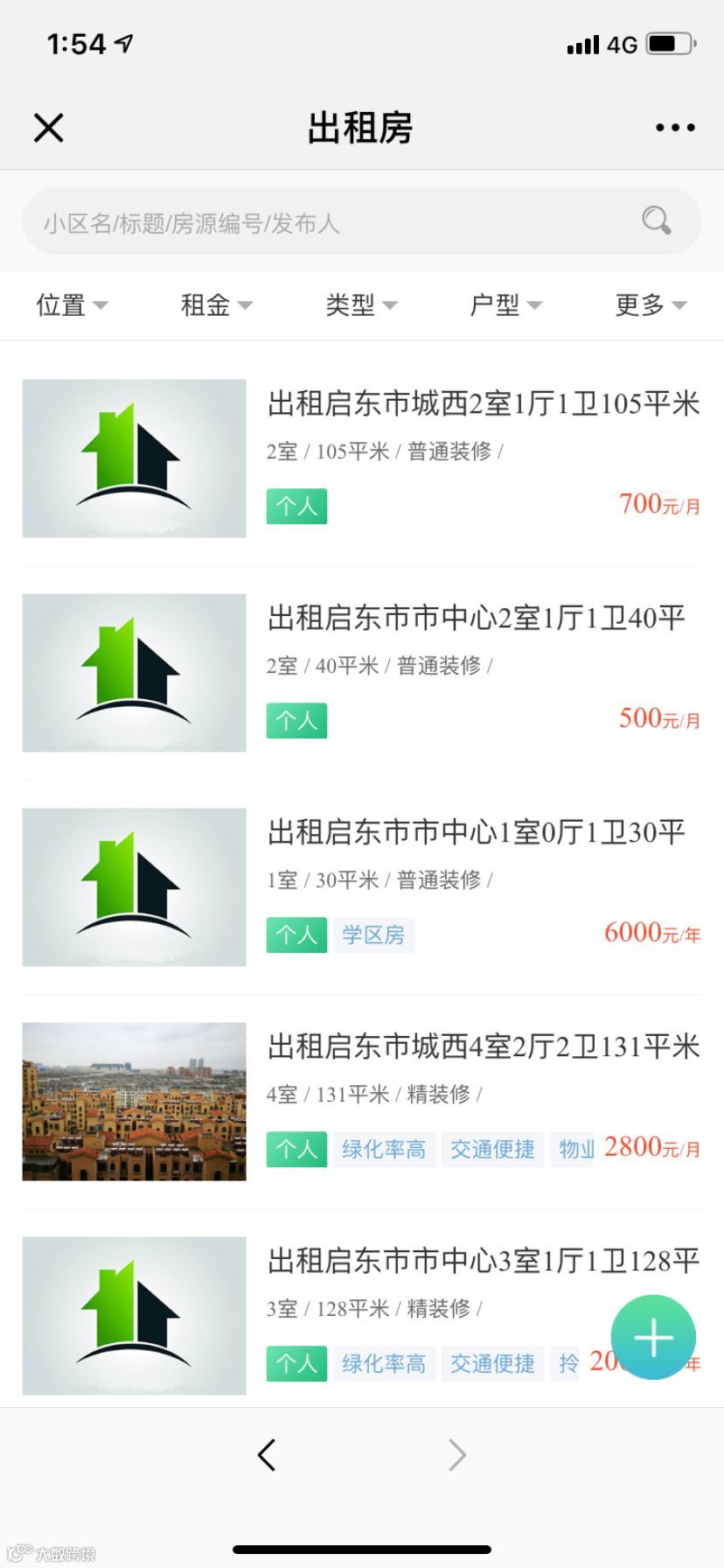Go back with the left arrow

(x=267, y=1455)
